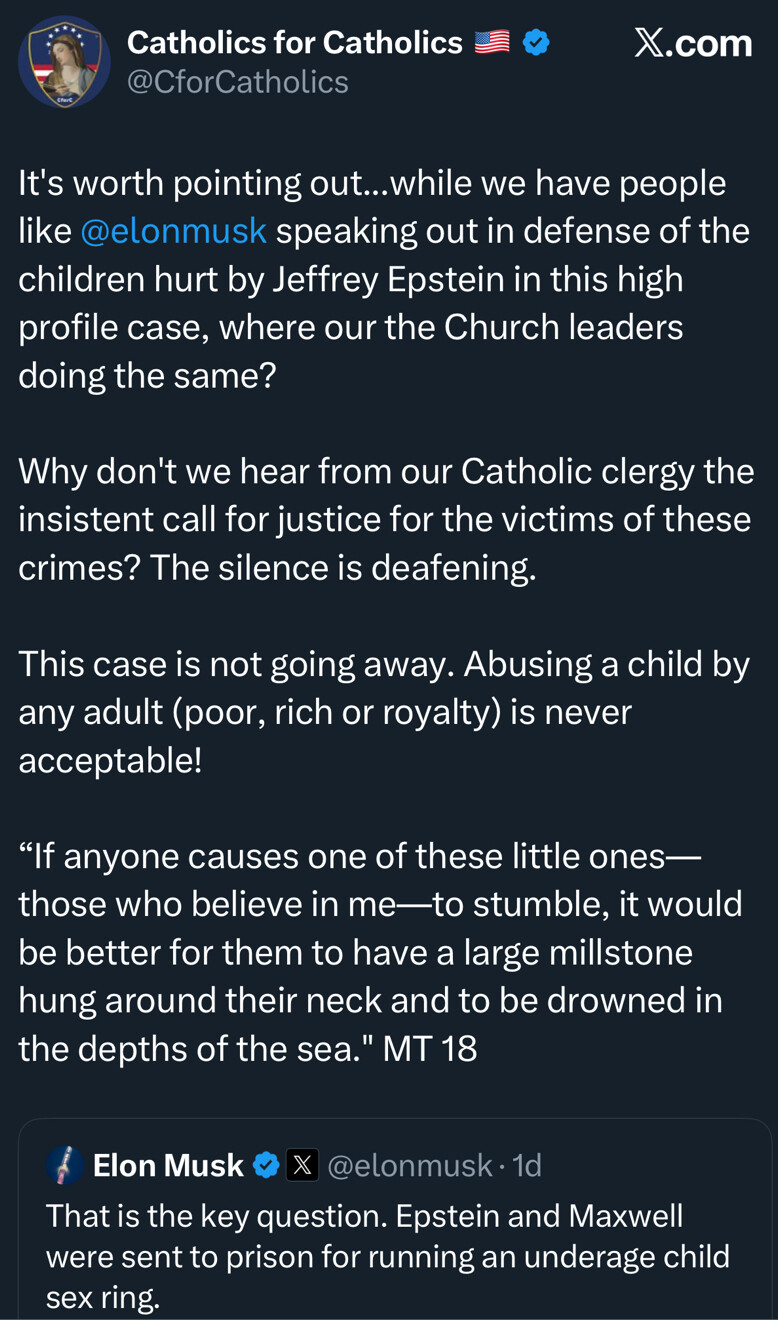The width and height of the screenshot is (778, 1320).
Task: Open the @CforCatholics account handle
Action: pyautogui.click(x=238, y=82)
